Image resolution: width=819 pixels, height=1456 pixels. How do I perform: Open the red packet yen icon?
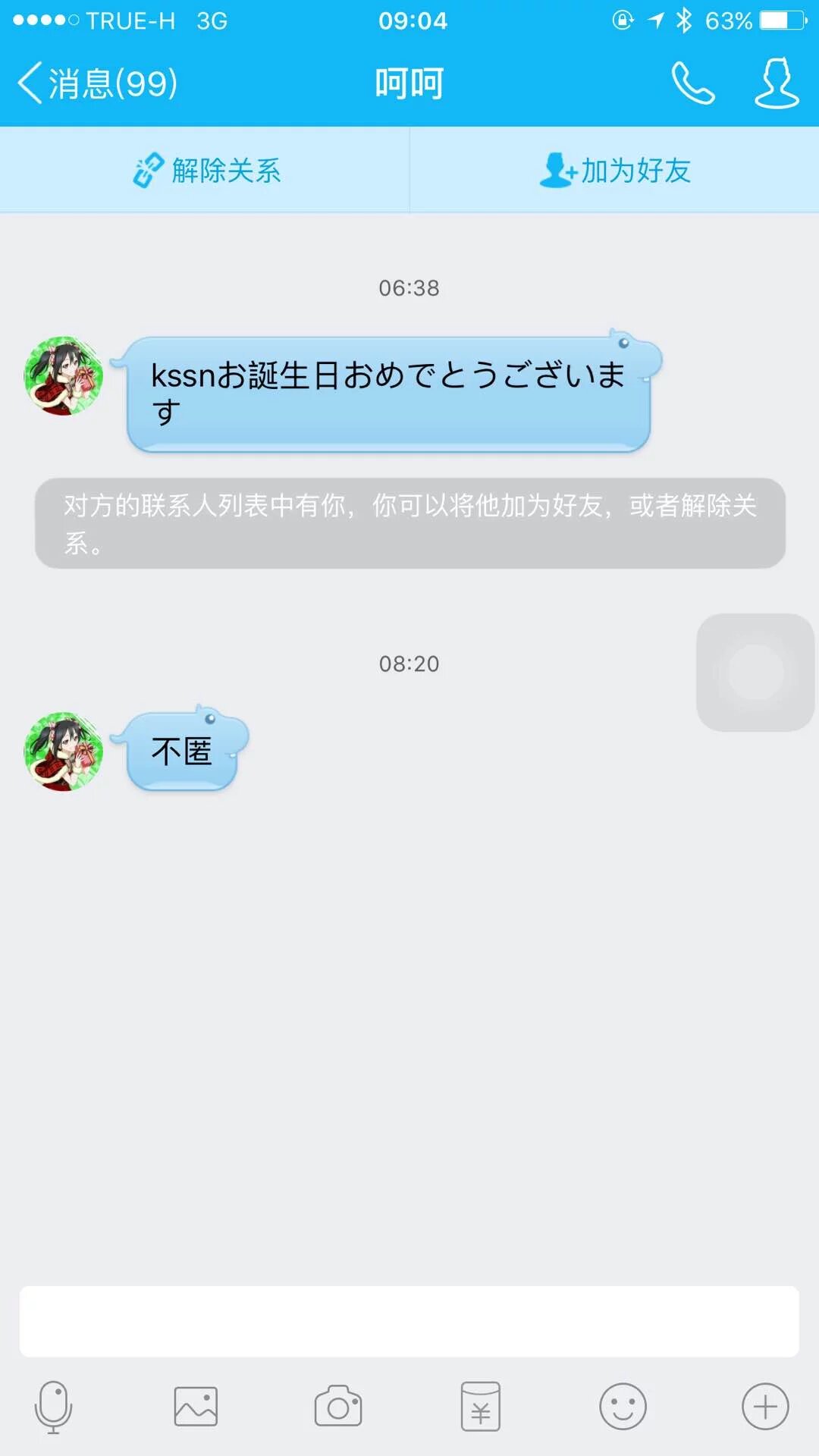coord(481,1407)
